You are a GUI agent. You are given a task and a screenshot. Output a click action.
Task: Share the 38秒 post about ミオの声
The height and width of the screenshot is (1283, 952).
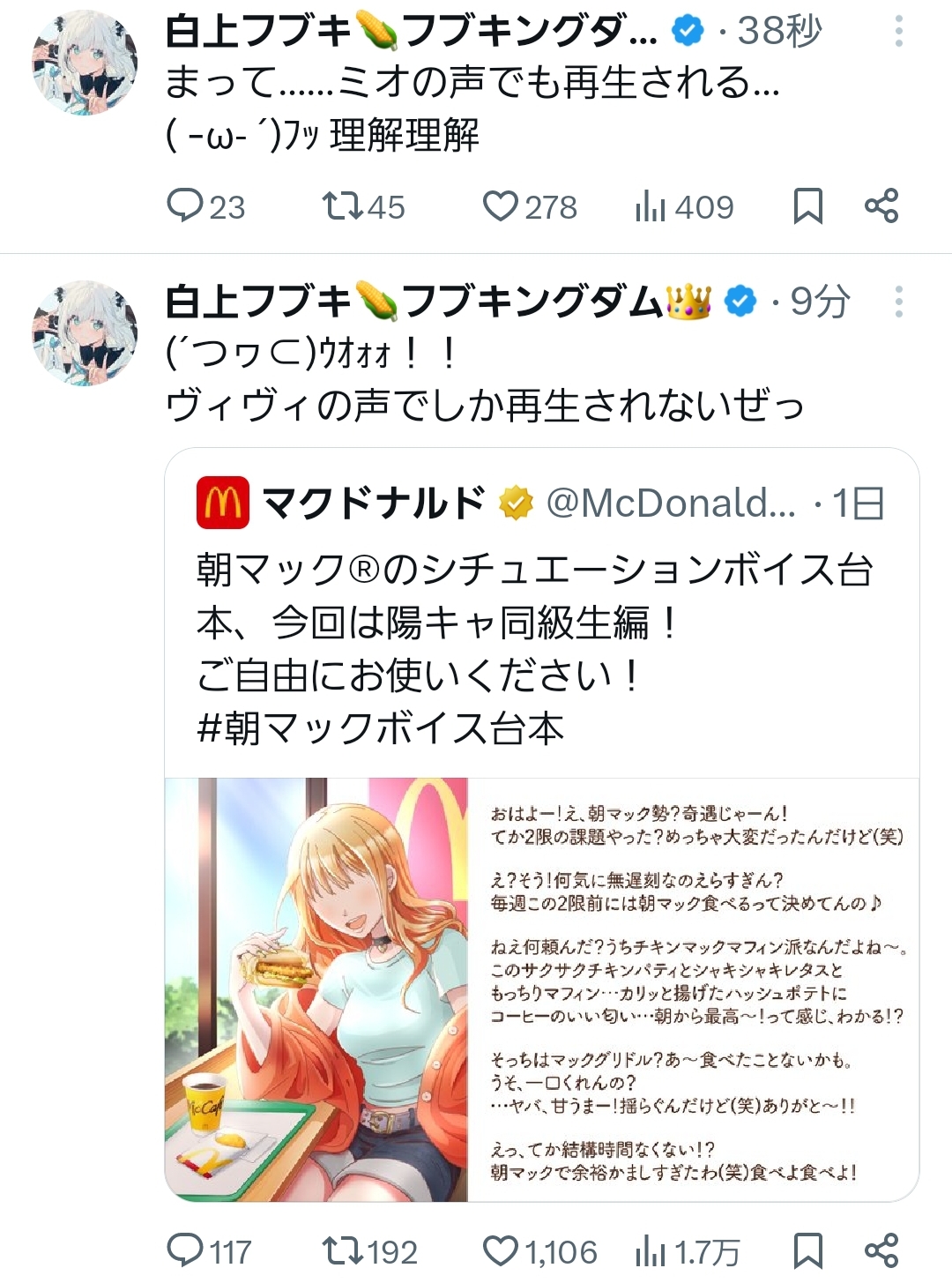coord(881,206)
